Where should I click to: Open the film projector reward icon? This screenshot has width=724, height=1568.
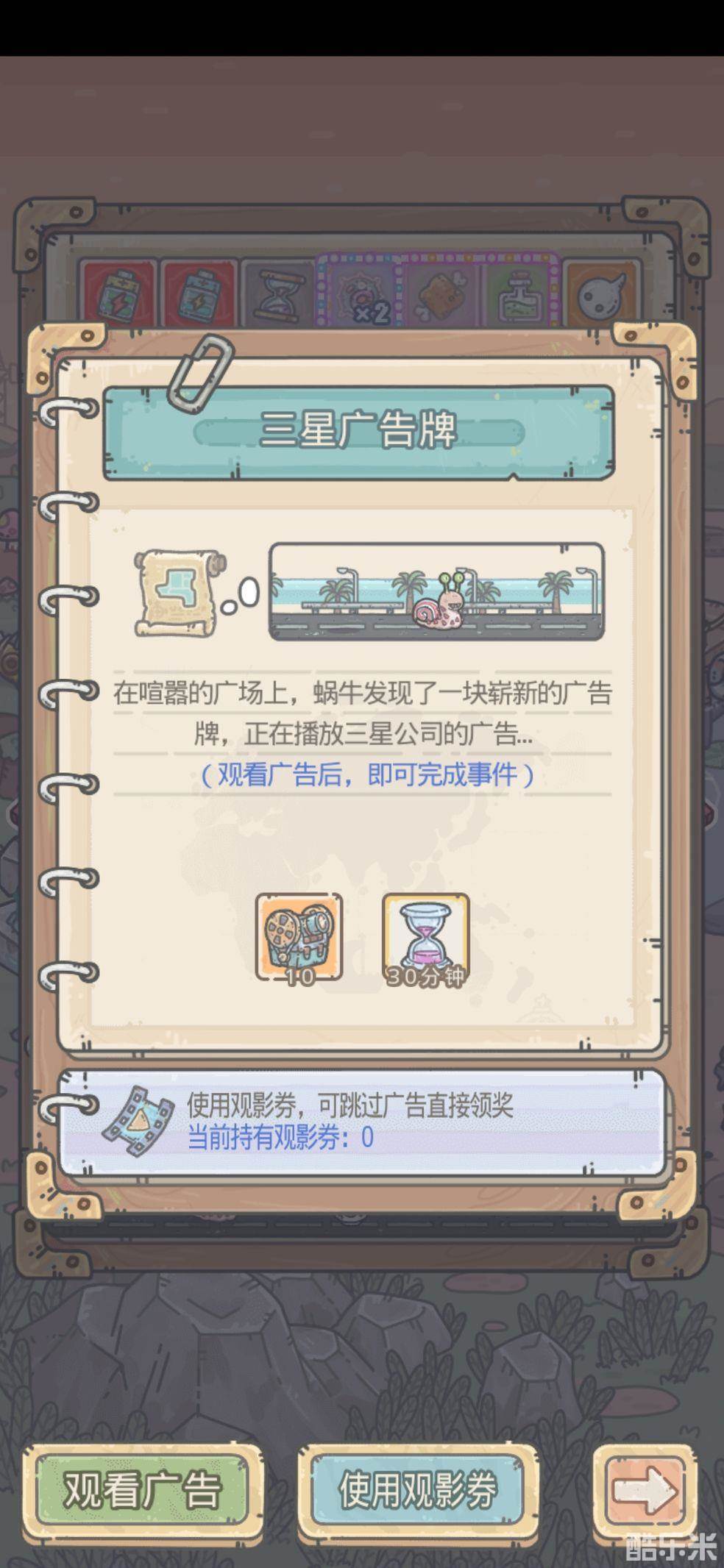[x=299, y=937]
